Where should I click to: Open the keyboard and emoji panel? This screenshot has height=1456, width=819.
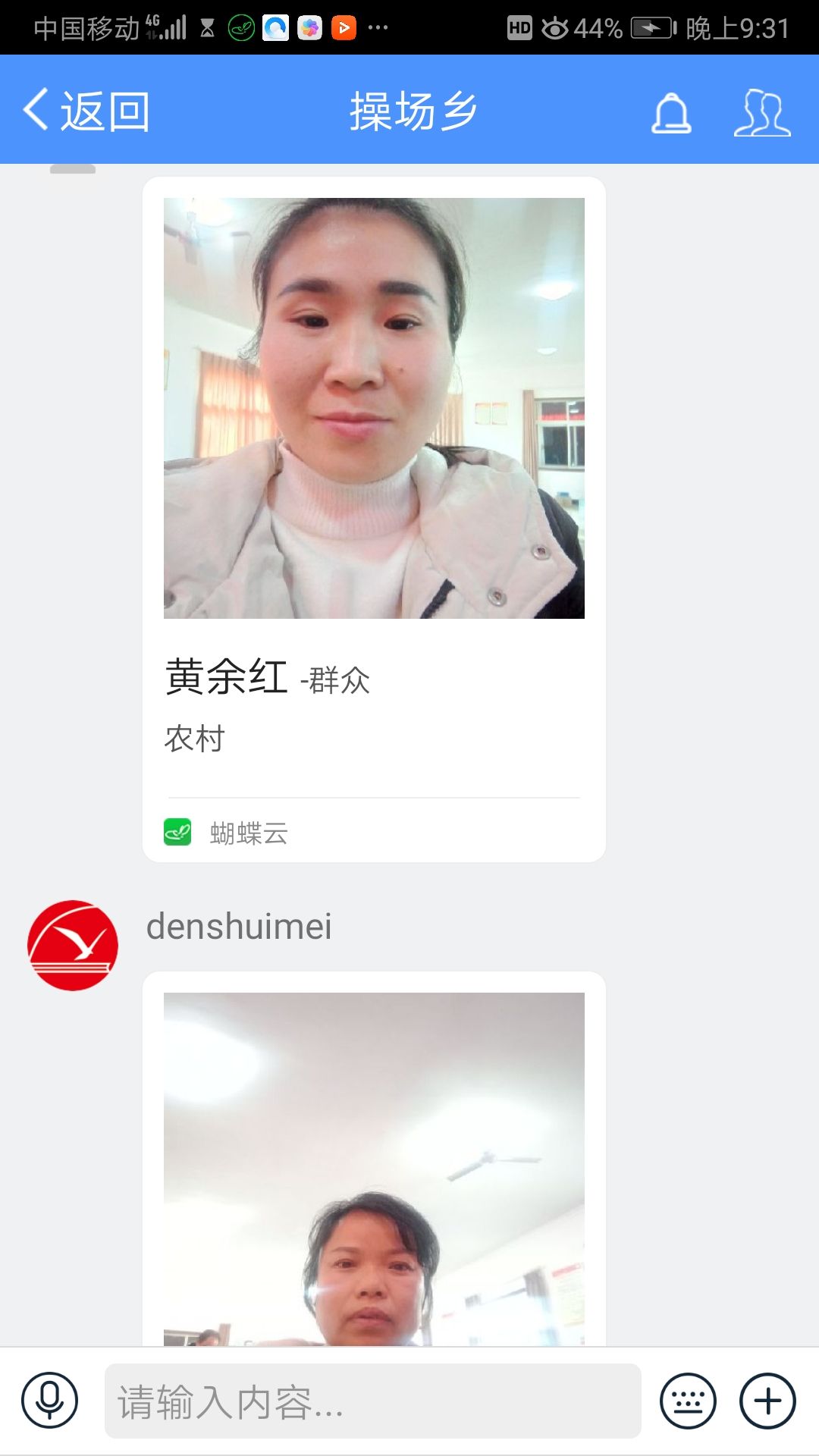click(x=688, y=1401)
